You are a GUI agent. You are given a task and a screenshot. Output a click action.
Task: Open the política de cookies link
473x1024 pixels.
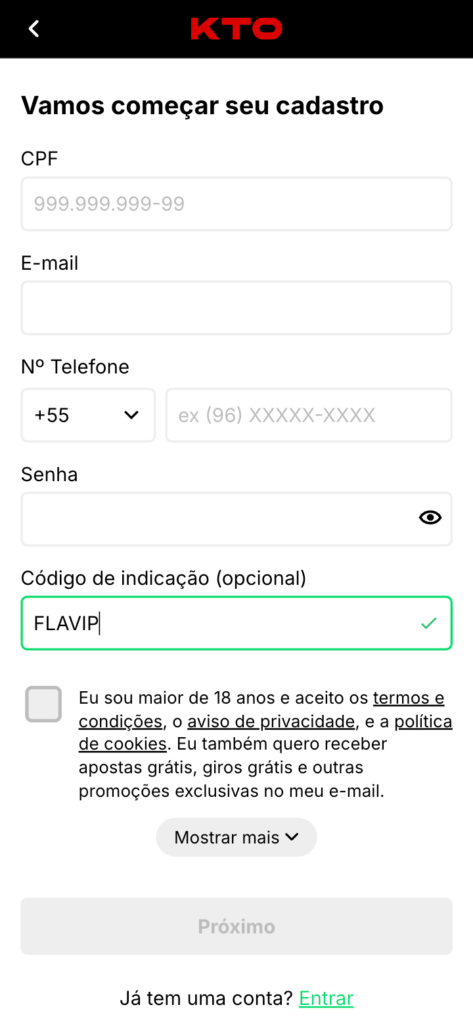(423, 722)
